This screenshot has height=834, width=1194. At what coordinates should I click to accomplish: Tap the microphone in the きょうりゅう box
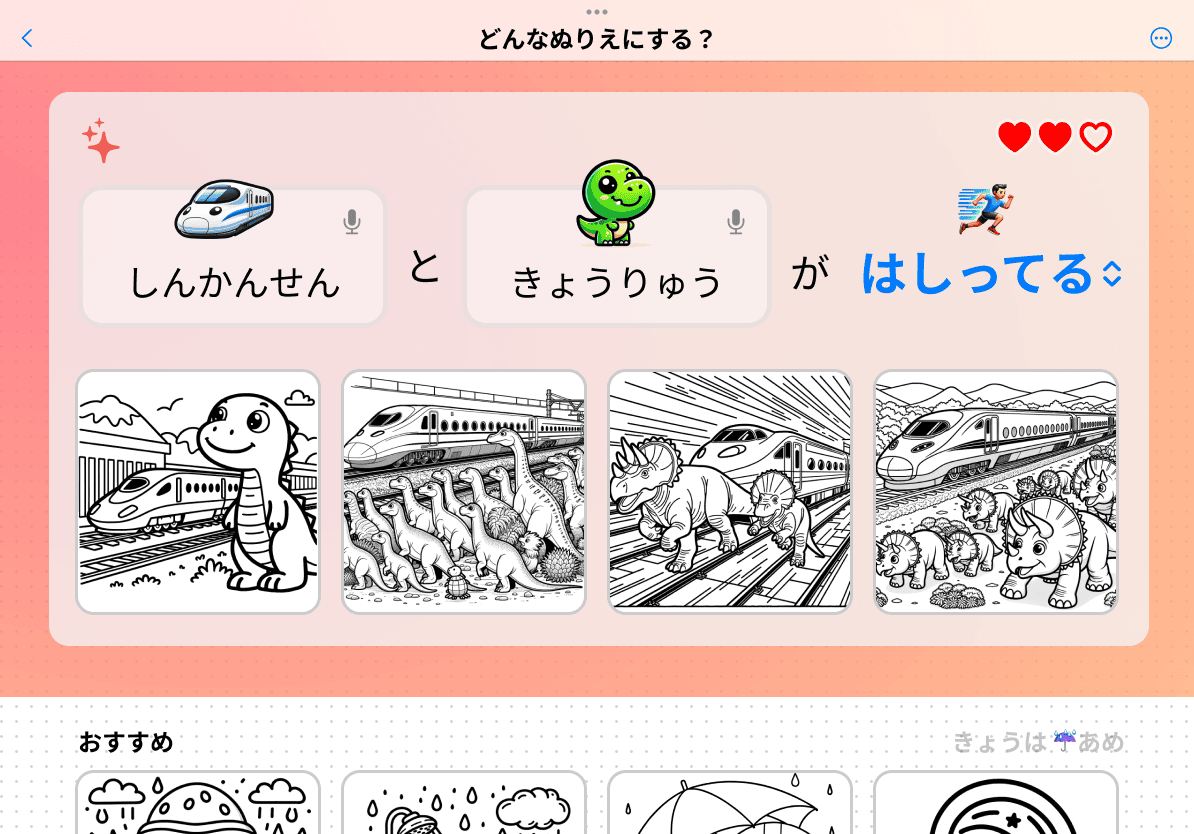[x=736, y=222]
